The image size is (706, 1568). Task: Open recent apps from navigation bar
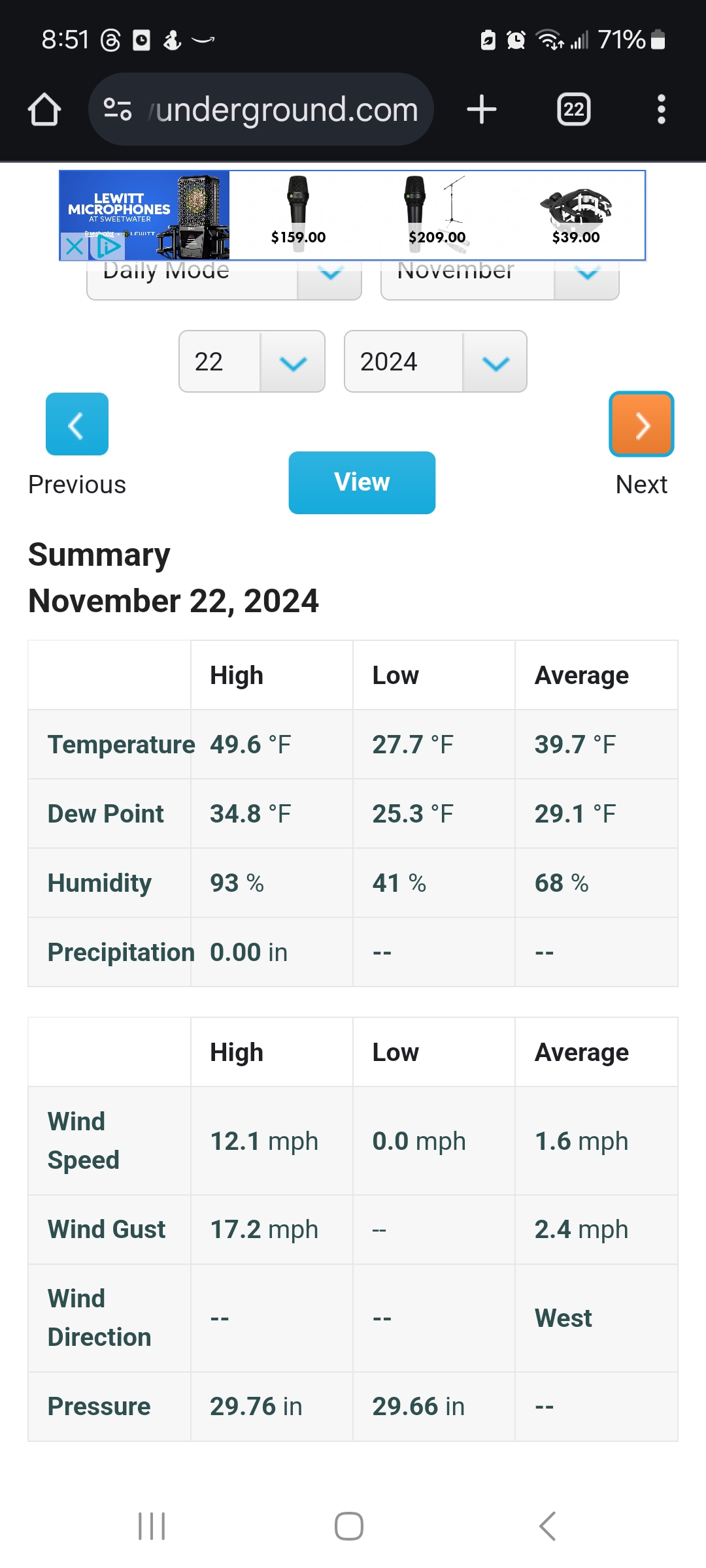coord(152,1526)
